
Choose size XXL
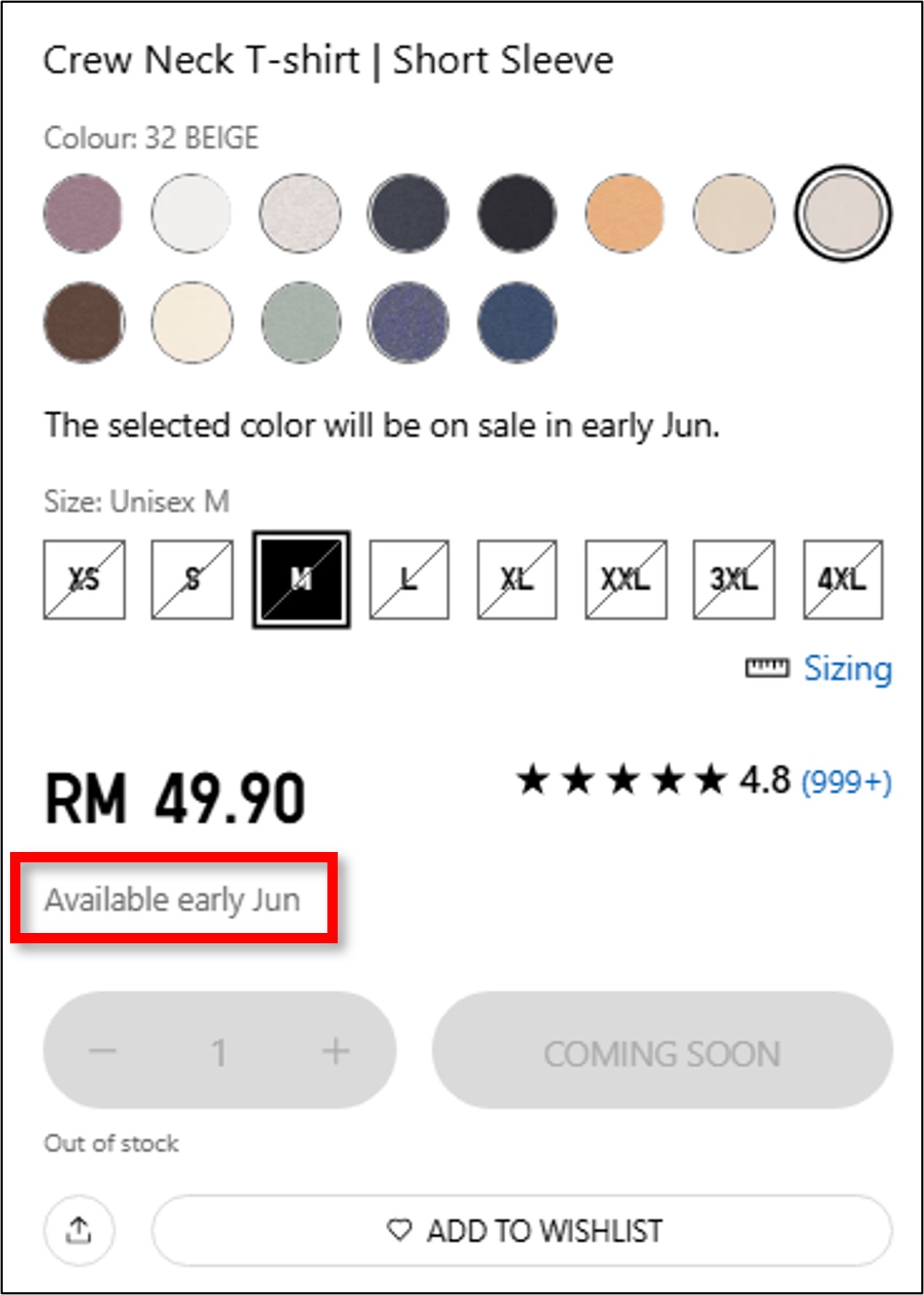[x=625, y=580]
